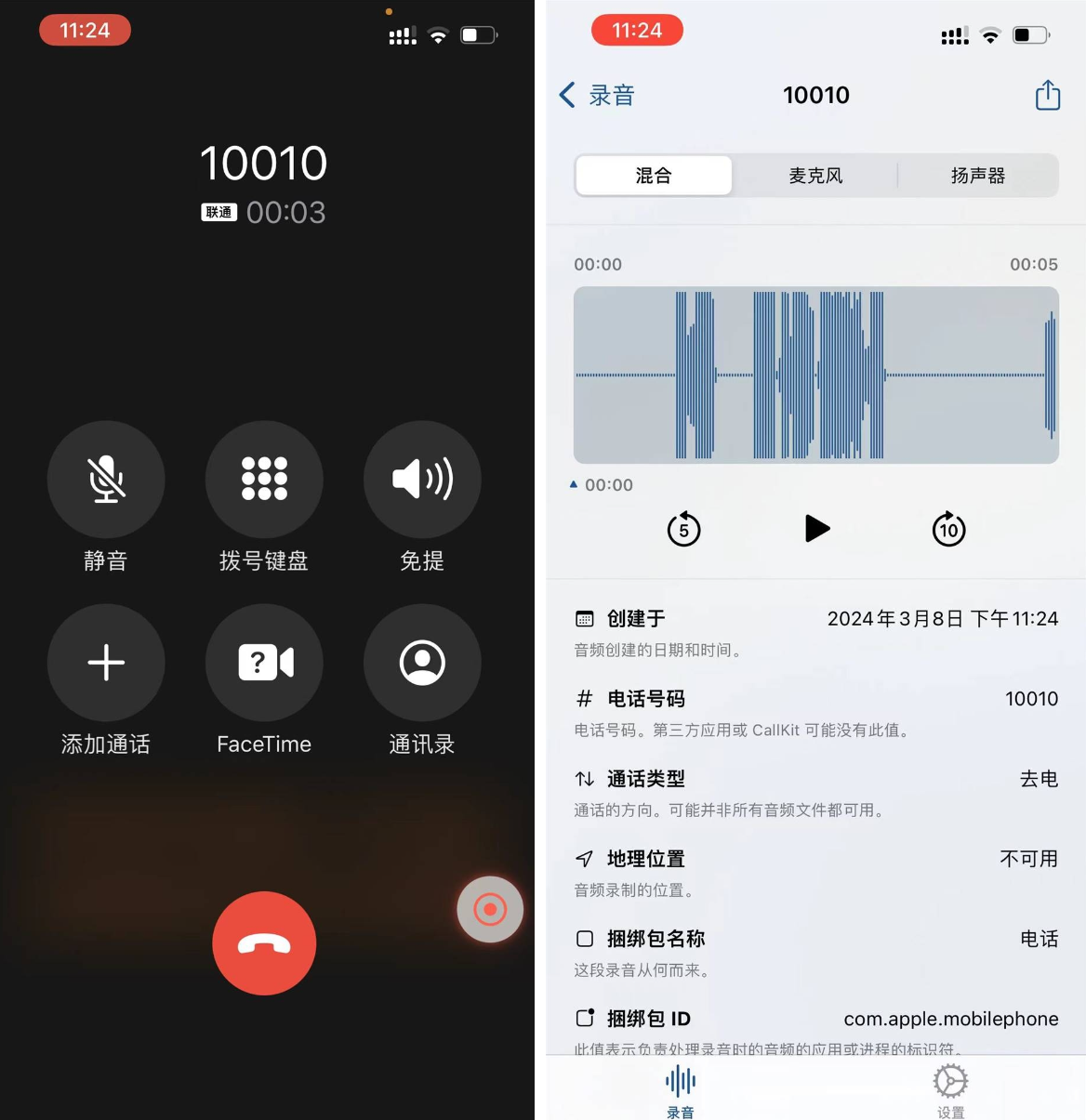This screenshot has height=1120, width=1086.
Task: End the call with 10010
Action: pyautogui.click(x=264, y=943)
